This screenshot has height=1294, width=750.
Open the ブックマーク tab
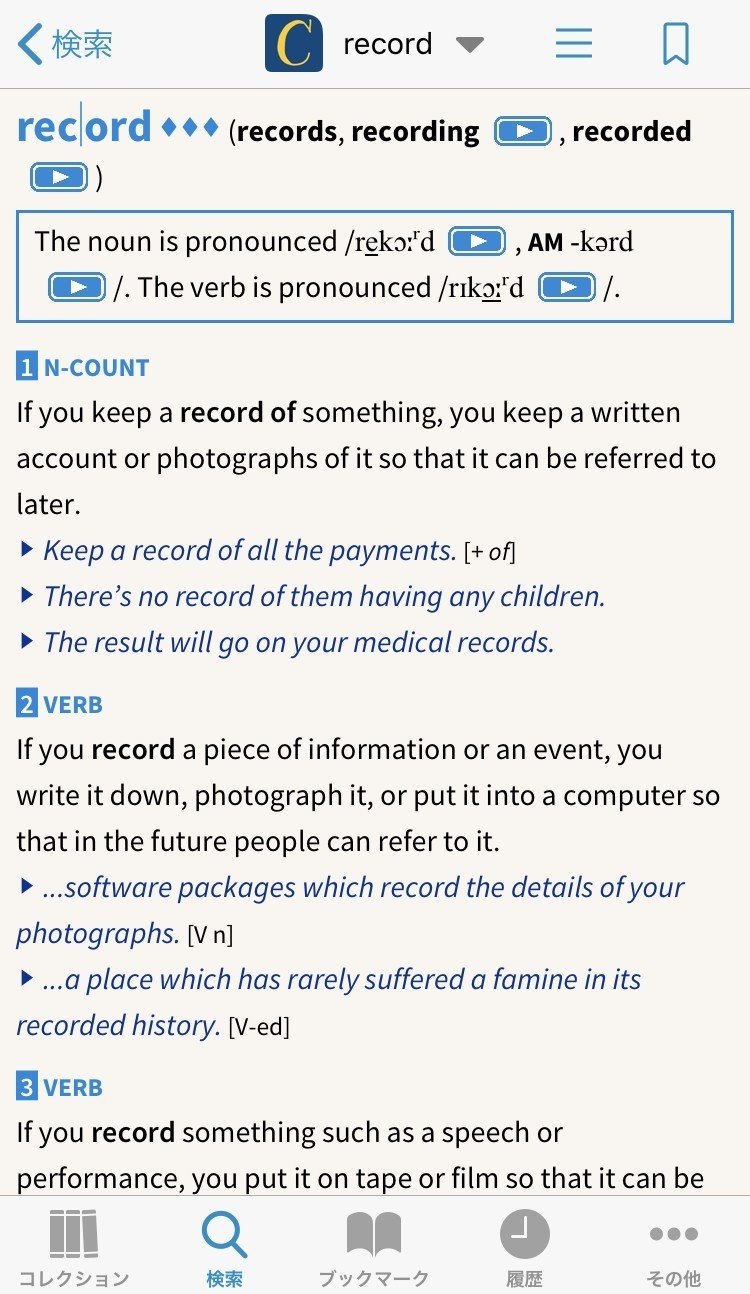374,1246
